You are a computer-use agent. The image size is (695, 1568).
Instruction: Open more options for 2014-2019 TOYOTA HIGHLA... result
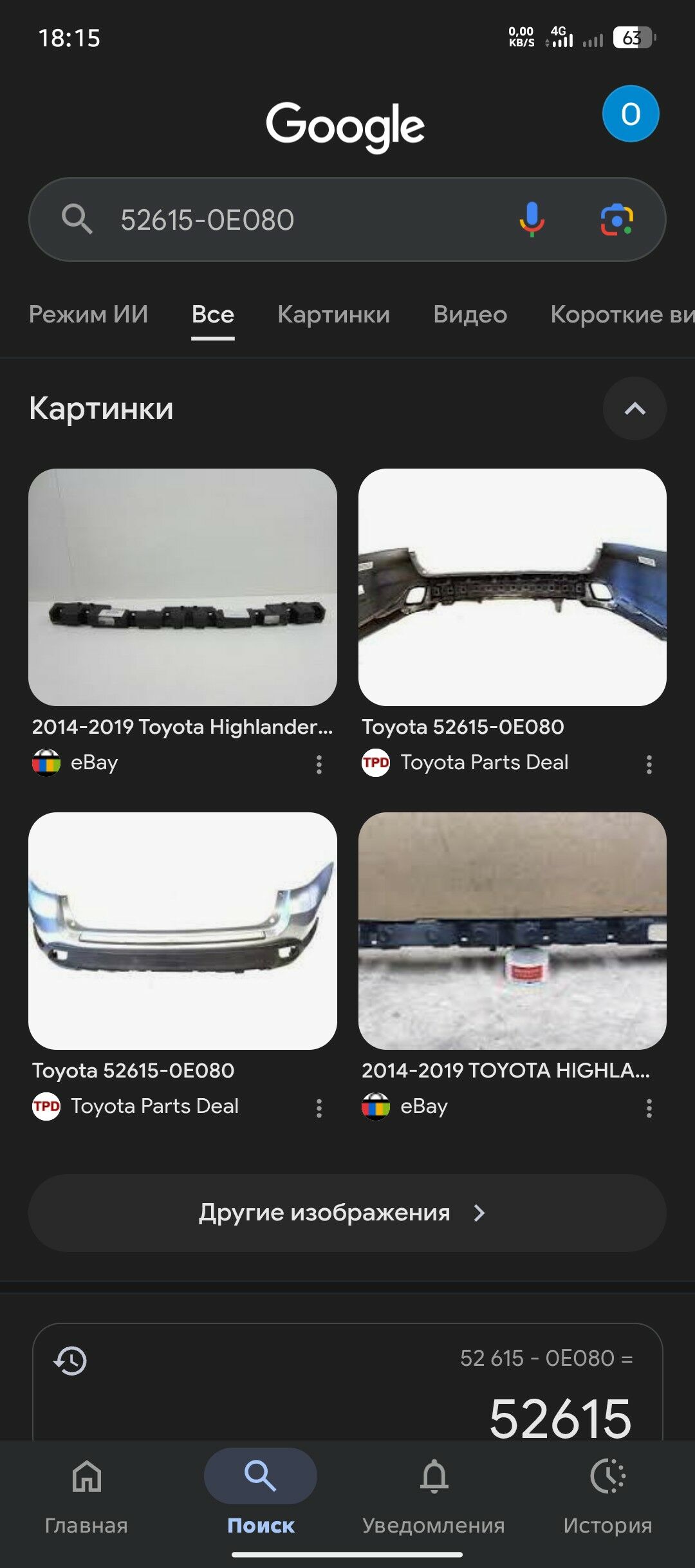coord(649,1108)
